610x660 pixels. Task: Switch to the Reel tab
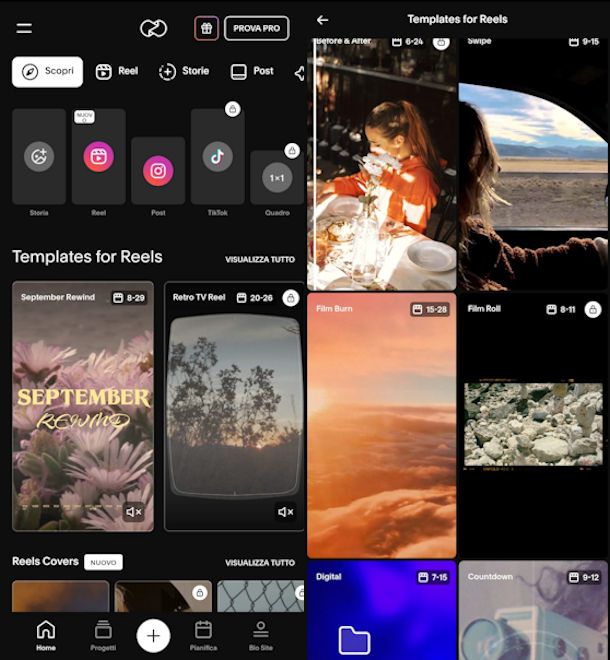(117, 72)
